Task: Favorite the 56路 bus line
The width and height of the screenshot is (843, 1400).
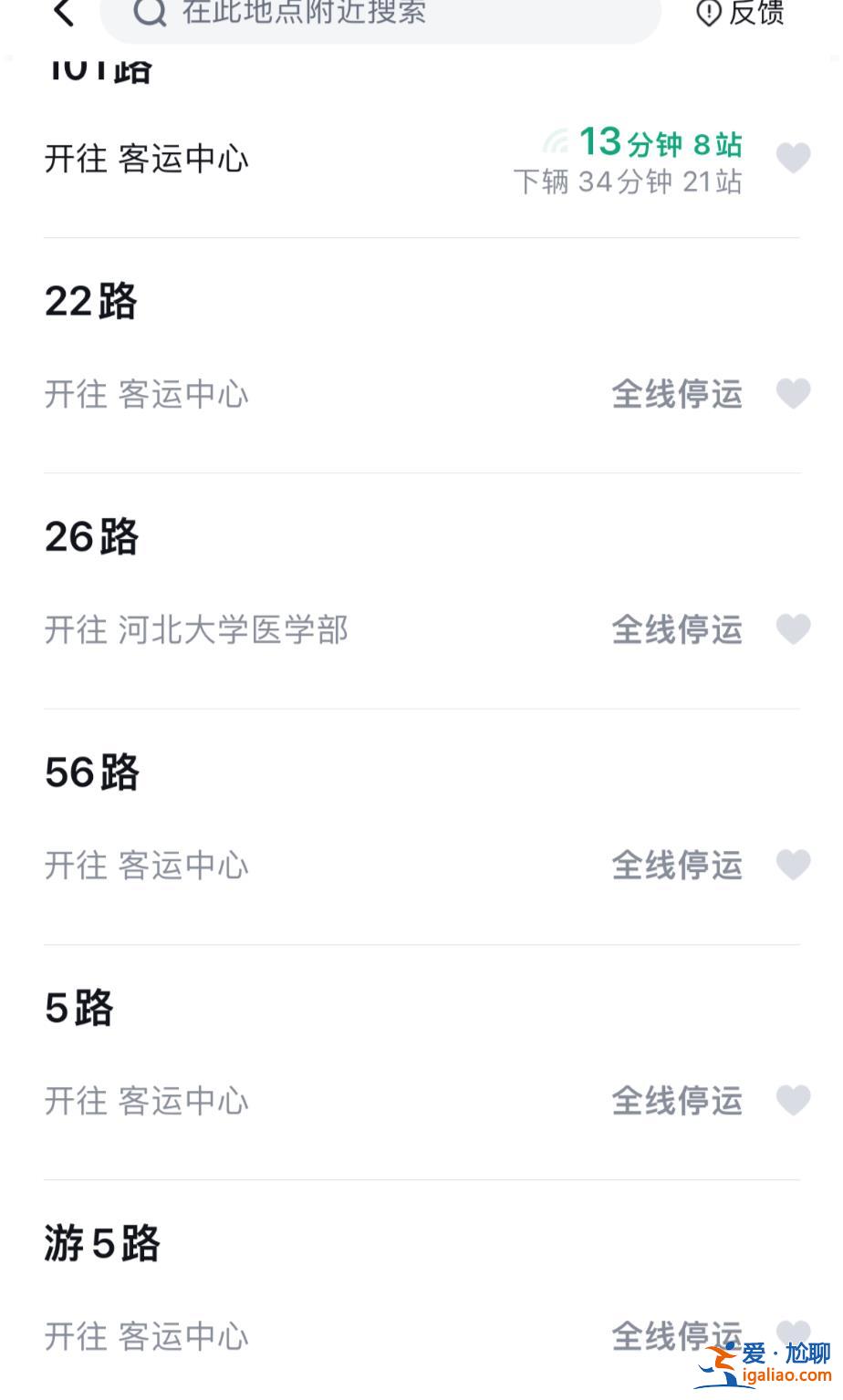Action: click(x=793, y=865)
